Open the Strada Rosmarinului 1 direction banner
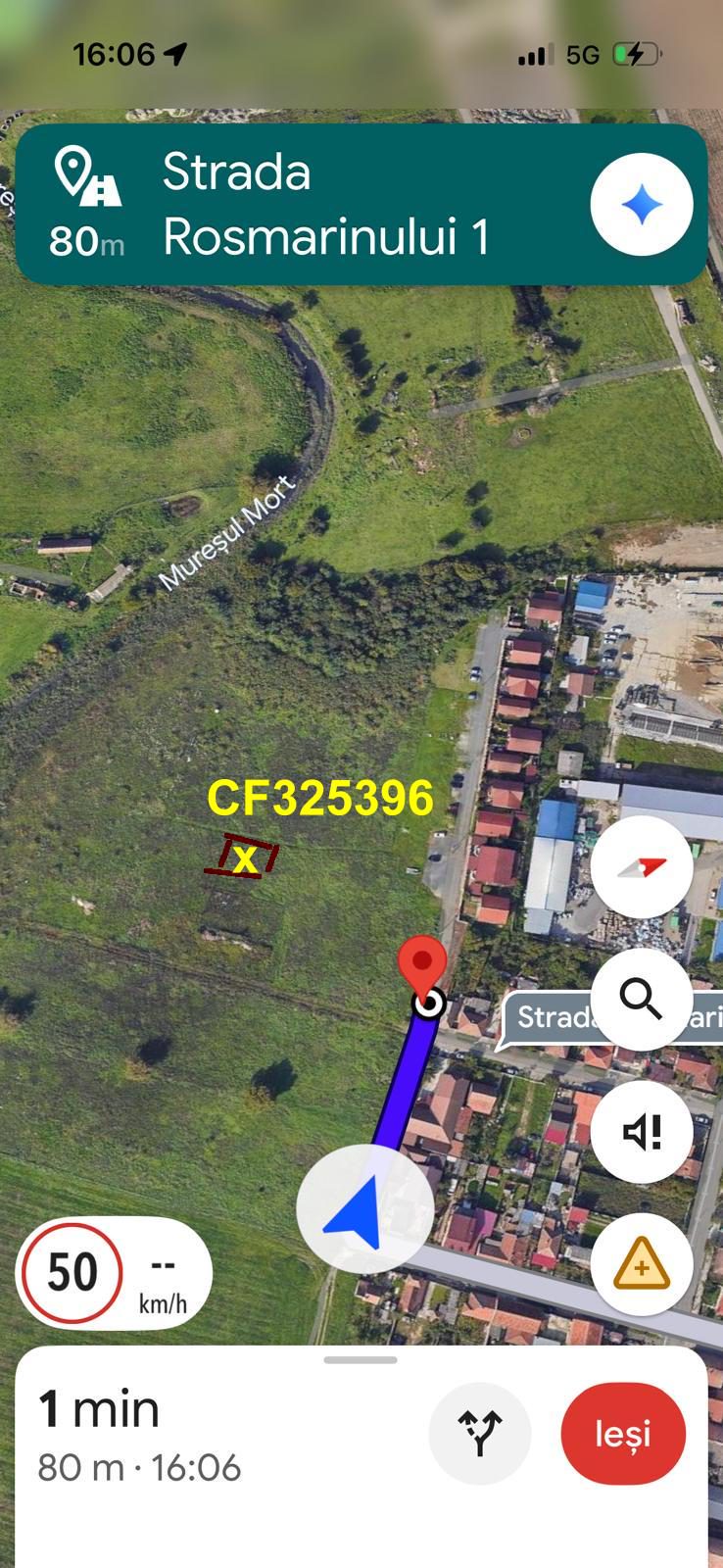723x1568 pixels. pos(361,205)
